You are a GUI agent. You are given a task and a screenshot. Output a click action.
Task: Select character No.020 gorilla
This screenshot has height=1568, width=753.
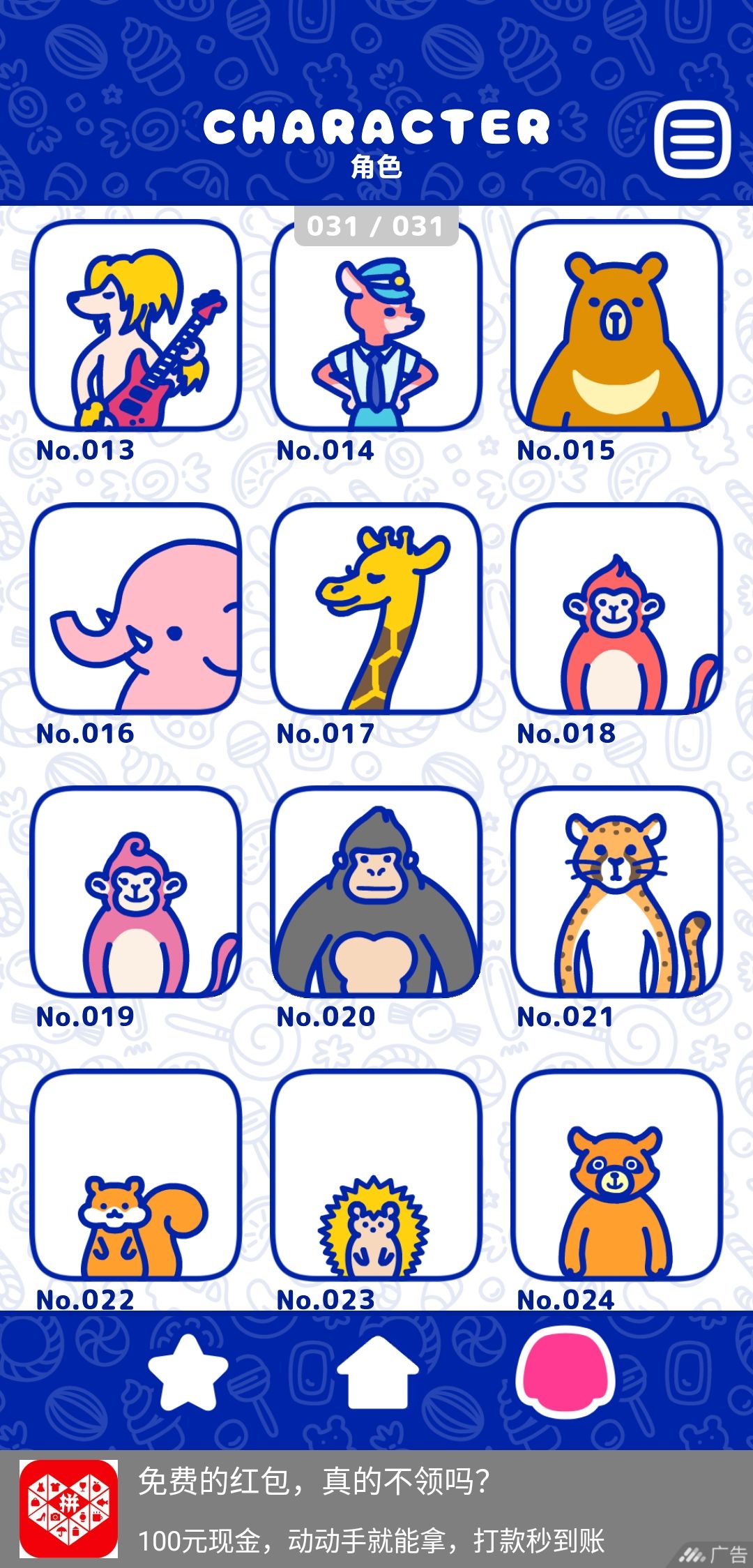coord(376,892)
